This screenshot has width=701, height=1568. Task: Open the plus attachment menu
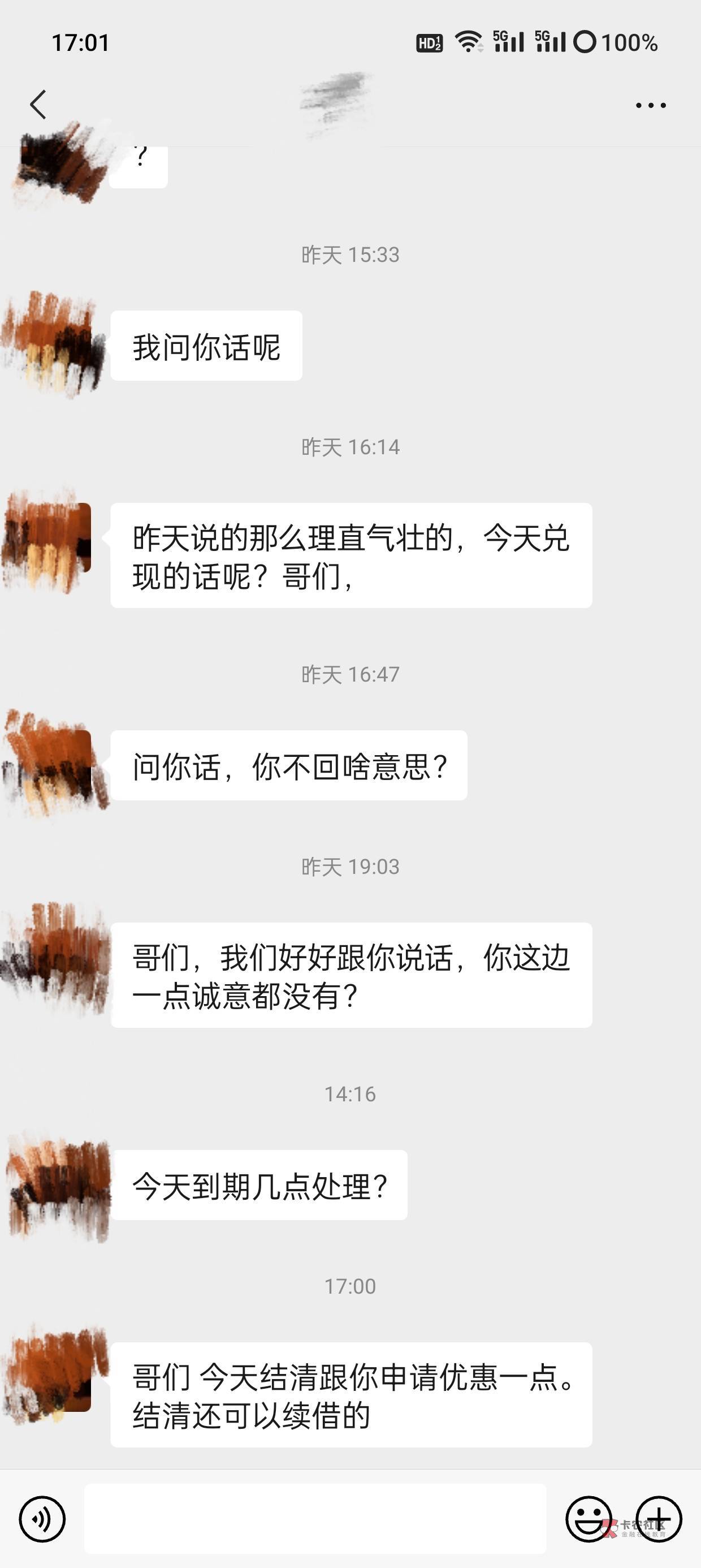pos(659,1519)
